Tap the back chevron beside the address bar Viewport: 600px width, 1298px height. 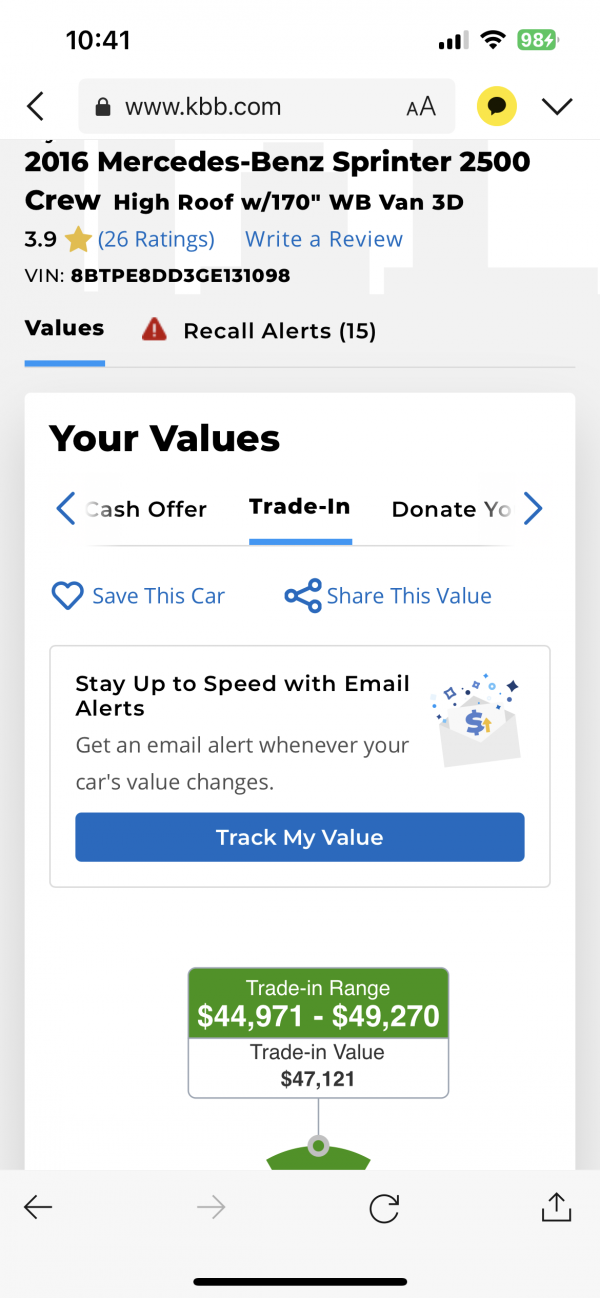pos(36,106)
